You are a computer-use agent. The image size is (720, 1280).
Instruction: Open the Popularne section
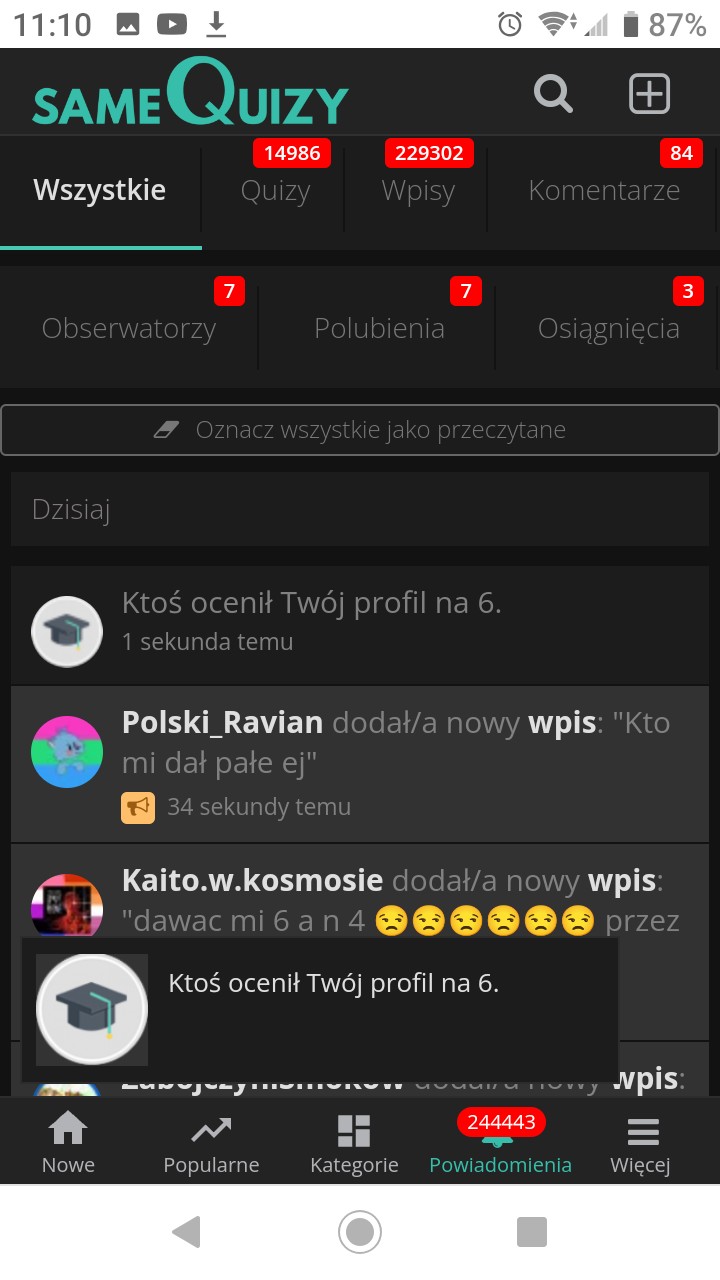[x=211, y=1143]
